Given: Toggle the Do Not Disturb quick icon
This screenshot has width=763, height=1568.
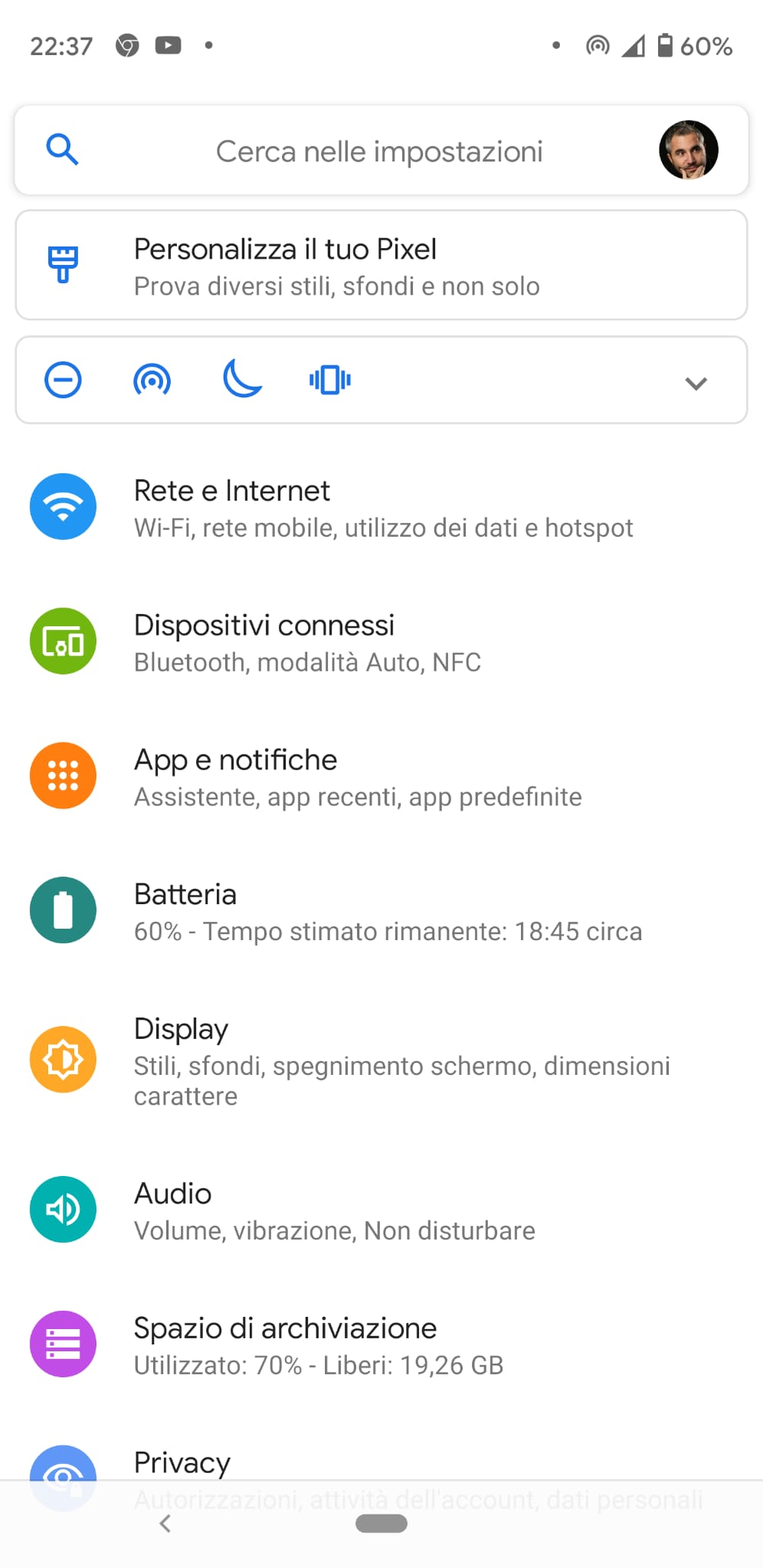Looking at the screenshot, I should coord(63,380).
